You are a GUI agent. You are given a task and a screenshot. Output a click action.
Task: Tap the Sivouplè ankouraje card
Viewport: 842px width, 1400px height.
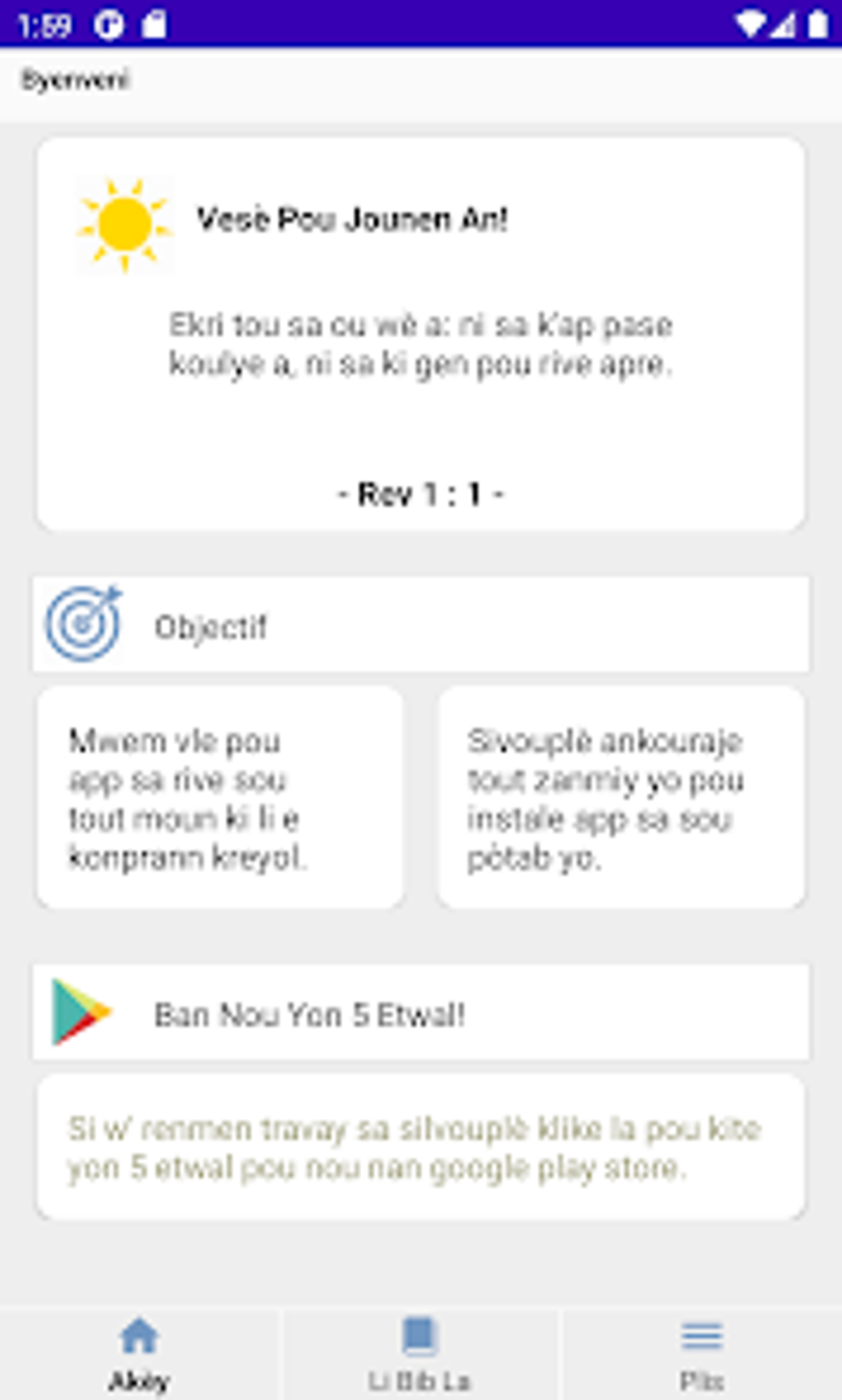622,795
